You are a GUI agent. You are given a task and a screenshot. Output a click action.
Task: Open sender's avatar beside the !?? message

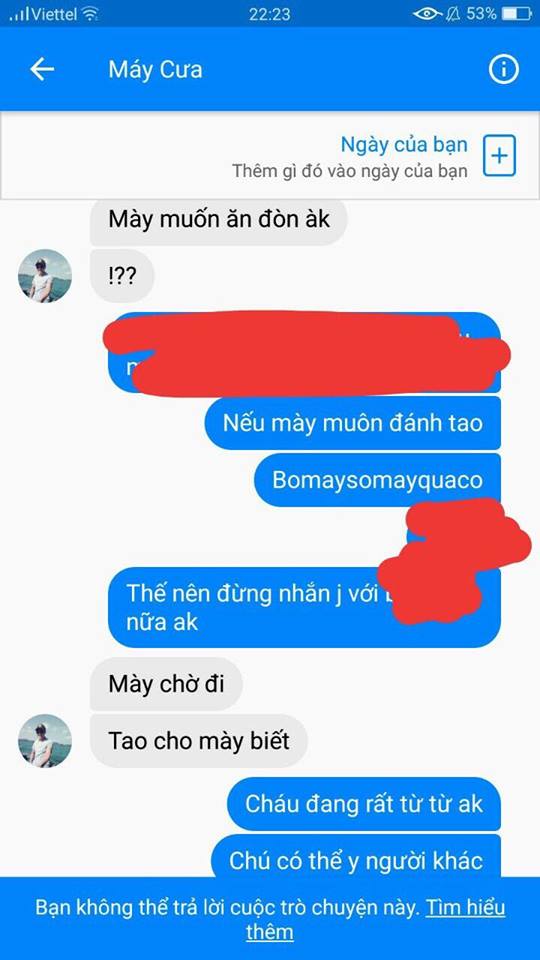tap(45, 276)
